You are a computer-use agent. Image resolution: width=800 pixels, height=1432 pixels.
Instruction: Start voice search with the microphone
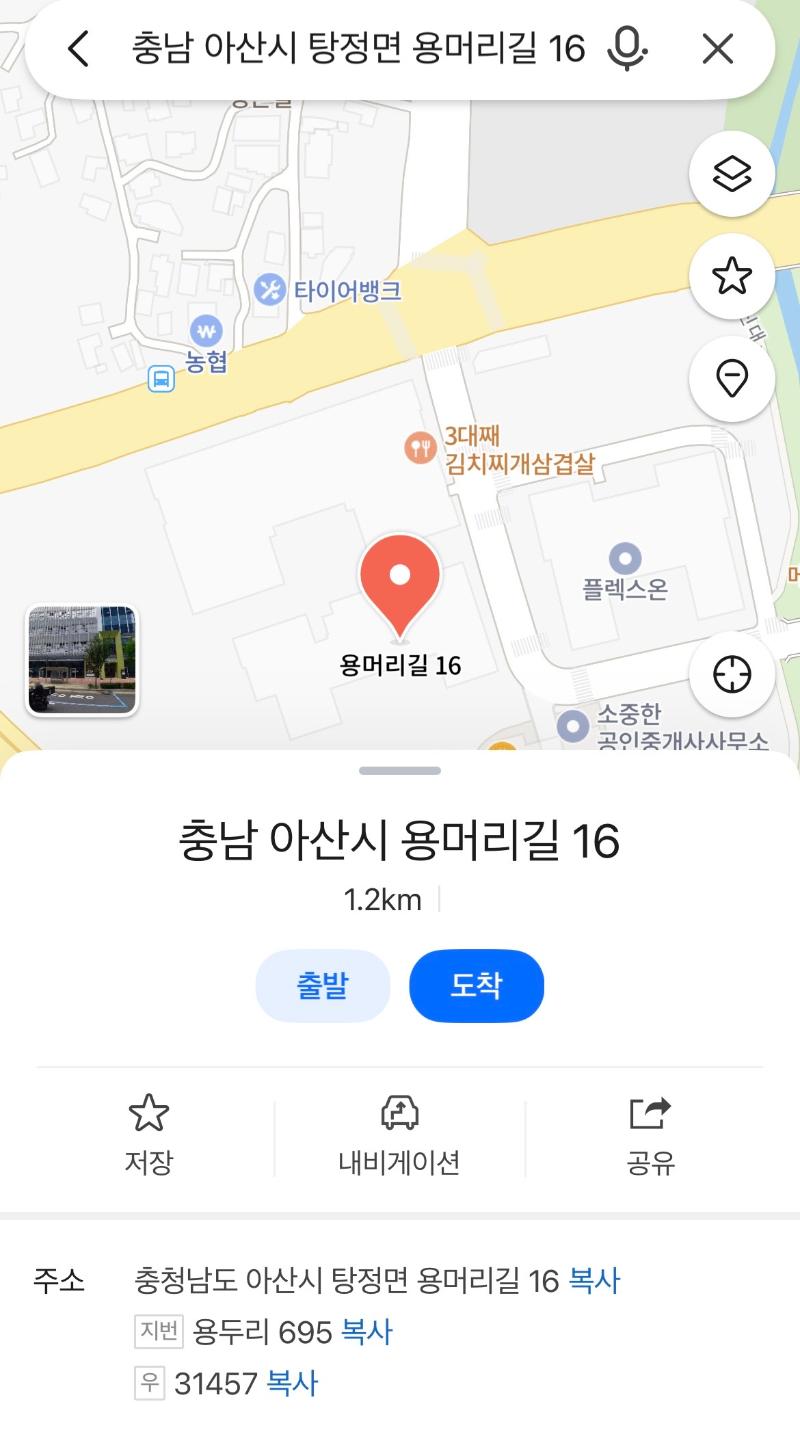(x=627, y=49)
